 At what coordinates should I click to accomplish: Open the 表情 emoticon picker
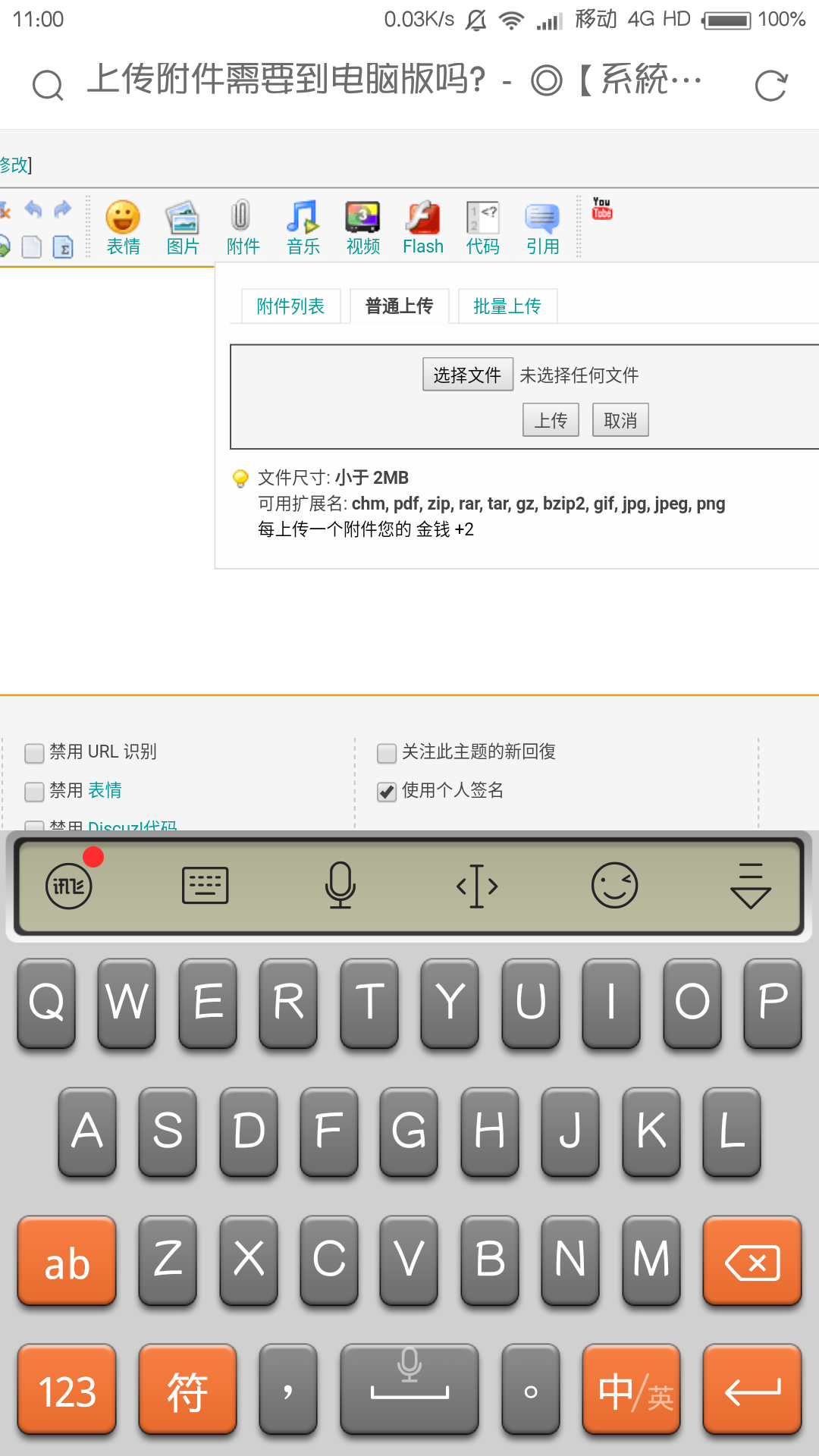click(x=123, y=227)
